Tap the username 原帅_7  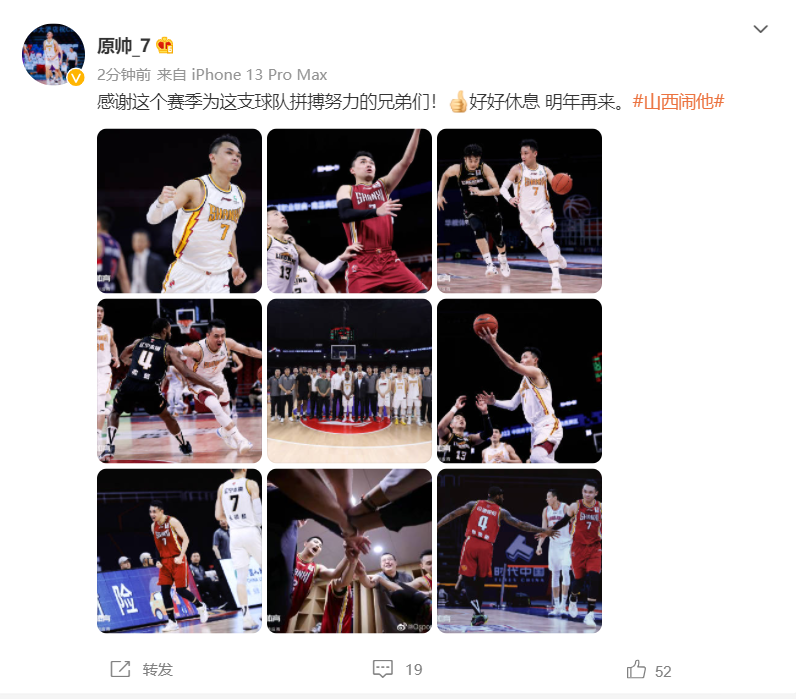(x=125, y=46)
